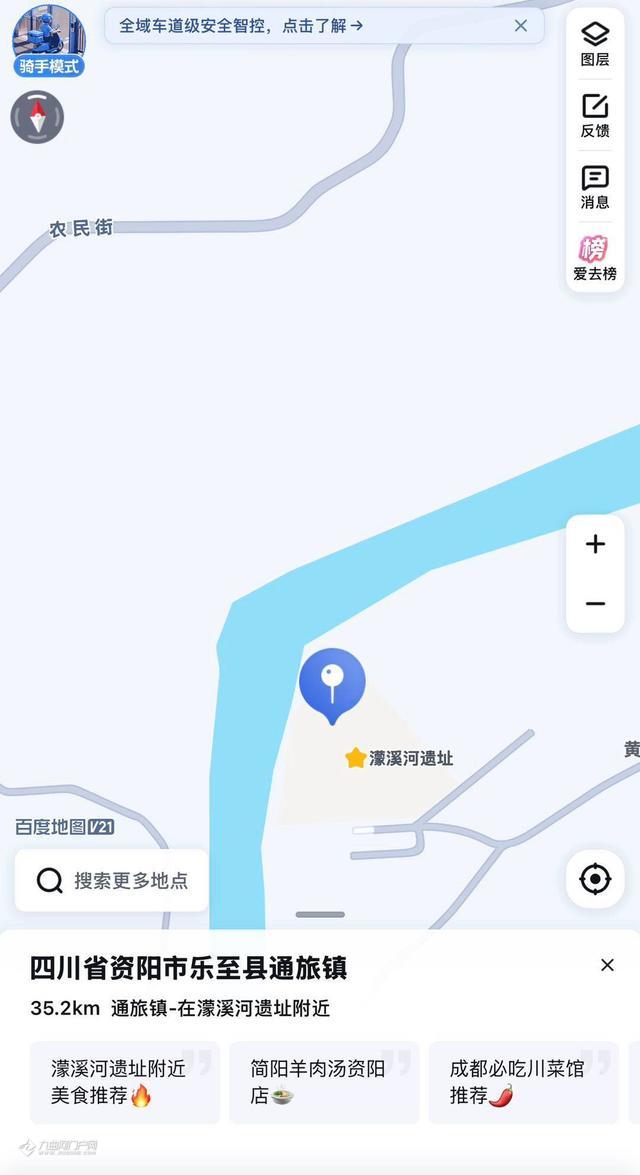Tap the compass to reset map orientation
Image resolution: width=640 pixels, height=1175 pixels.
click(x=38, y=117)
